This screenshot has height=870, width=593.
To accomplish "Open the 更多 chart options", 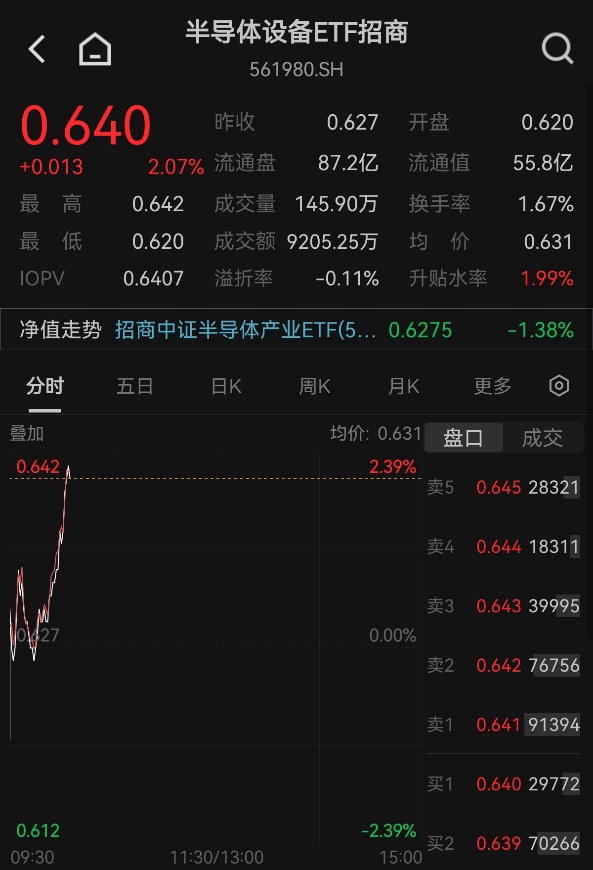I will click(493, 386).
